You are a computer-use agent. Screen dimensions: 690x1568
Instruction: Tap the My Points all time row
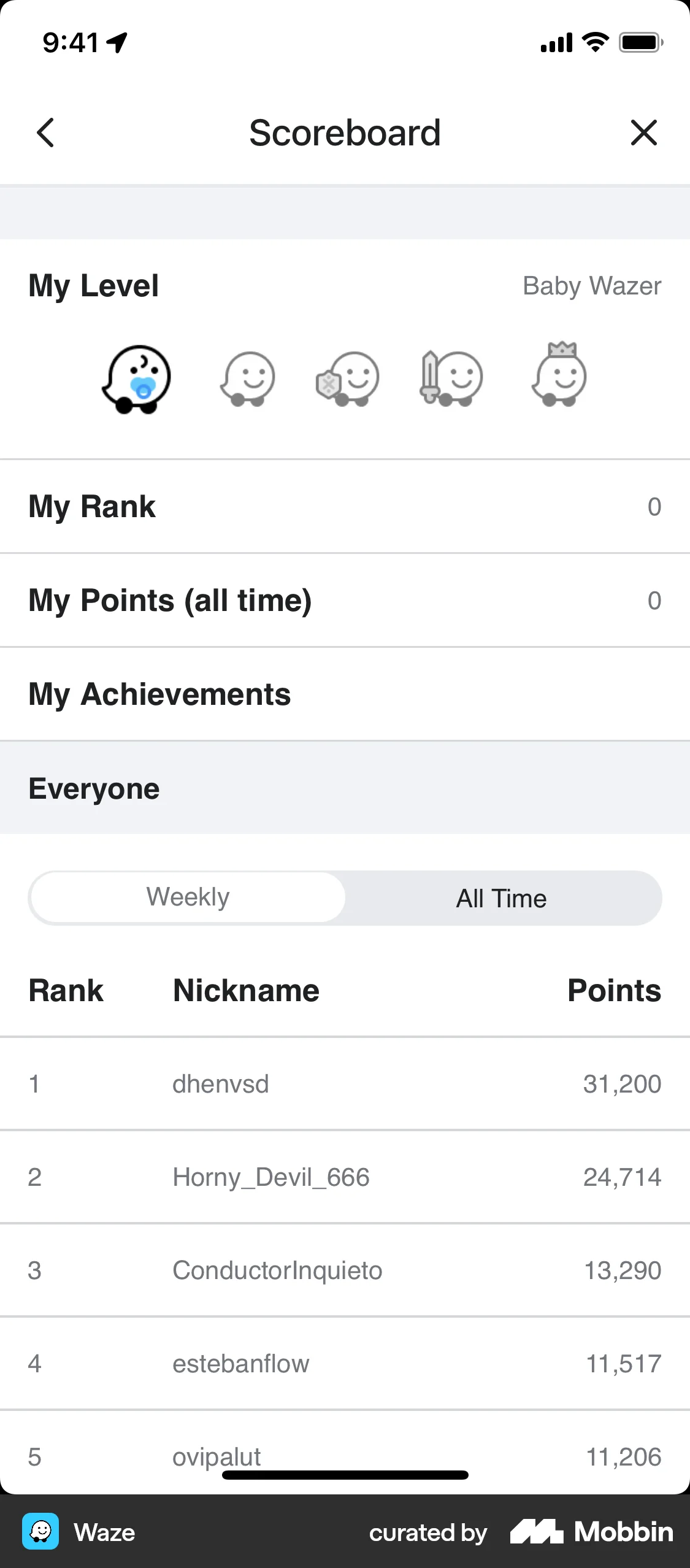[345, 600]
